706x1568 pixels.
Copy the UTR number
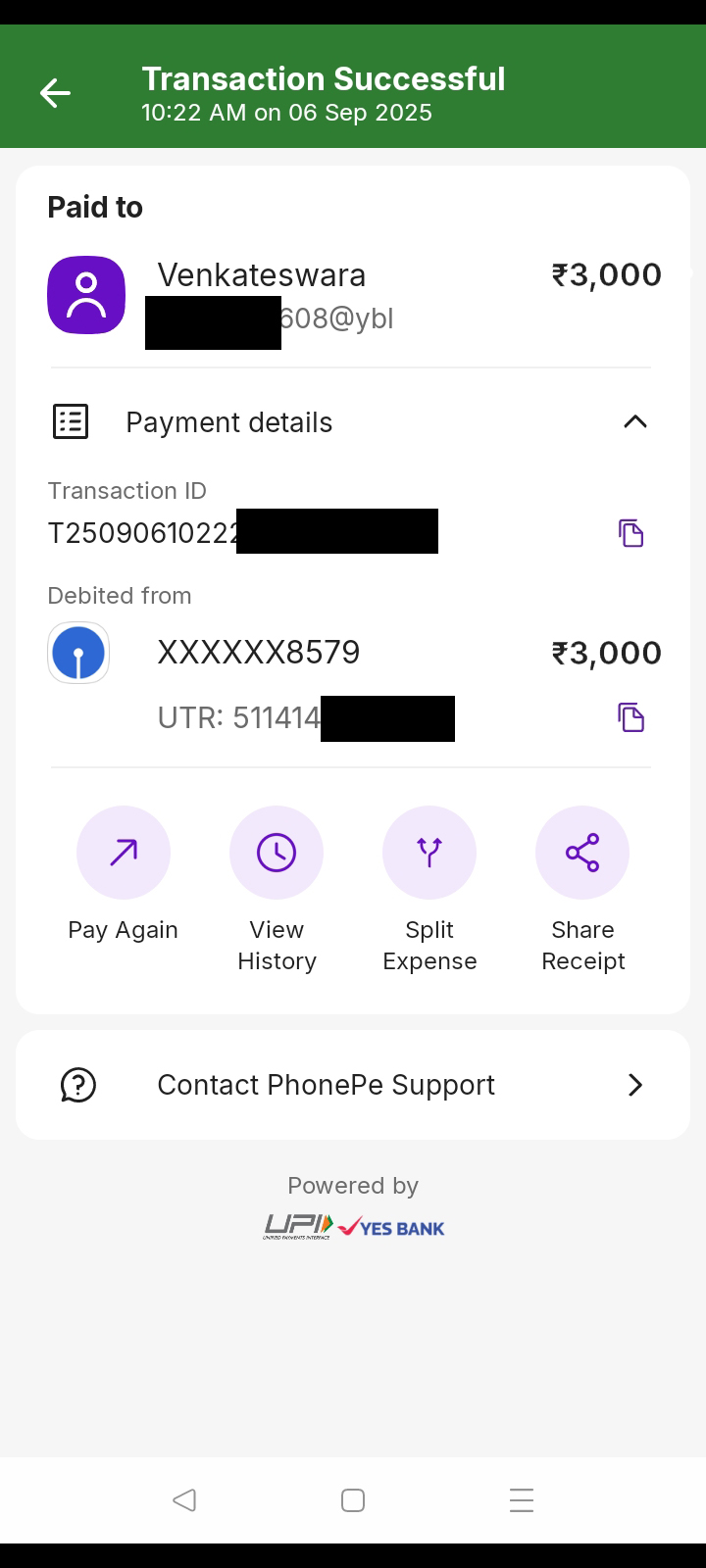point(630,717)
